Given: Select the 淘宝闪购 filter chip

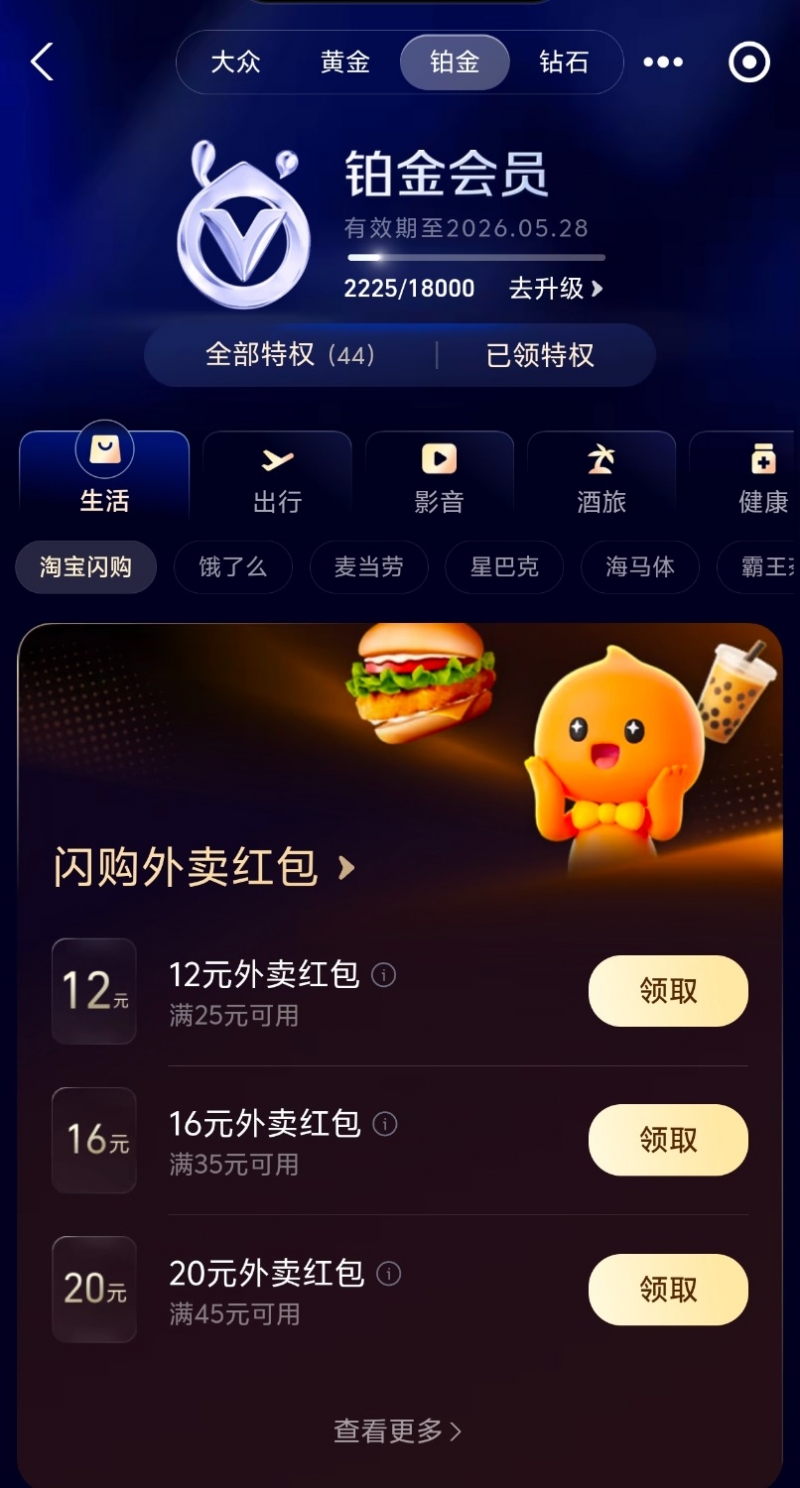Looking at the screenshot, I should pos(85,567).
